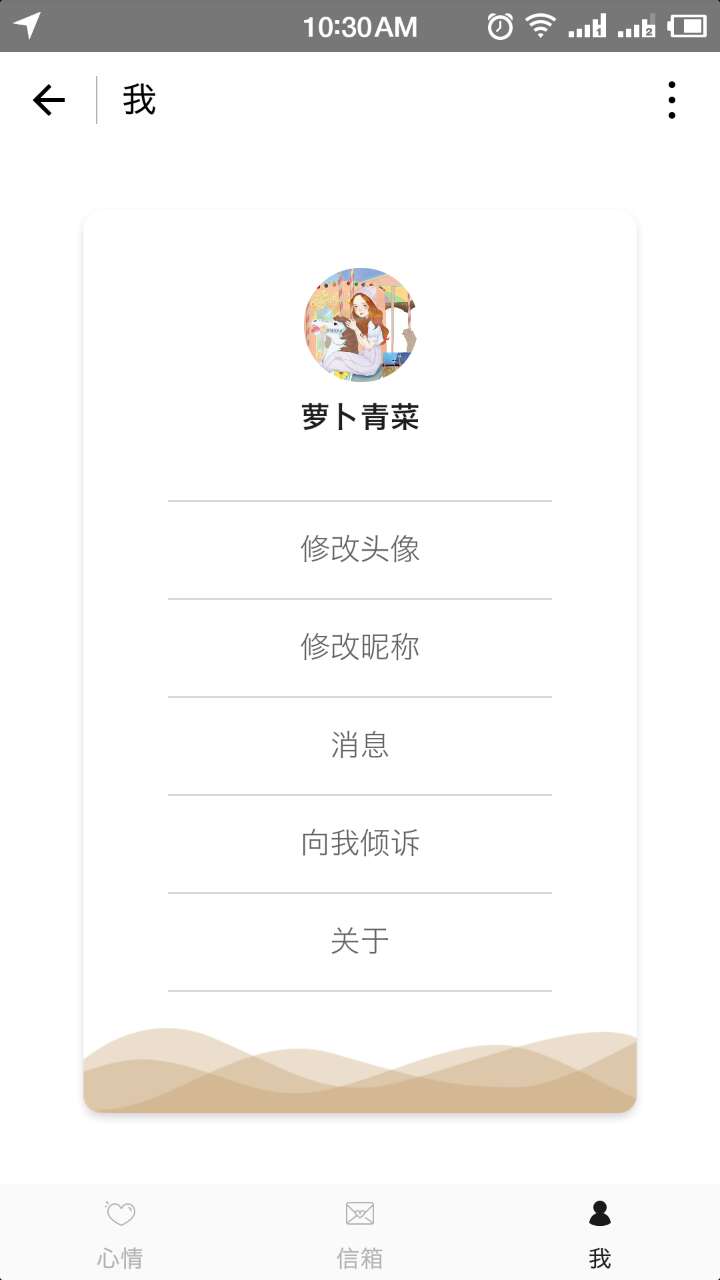Switch to the 心情 tab
The width and height of the screenshot is (720, 1280).
[x=120, y=1233]
